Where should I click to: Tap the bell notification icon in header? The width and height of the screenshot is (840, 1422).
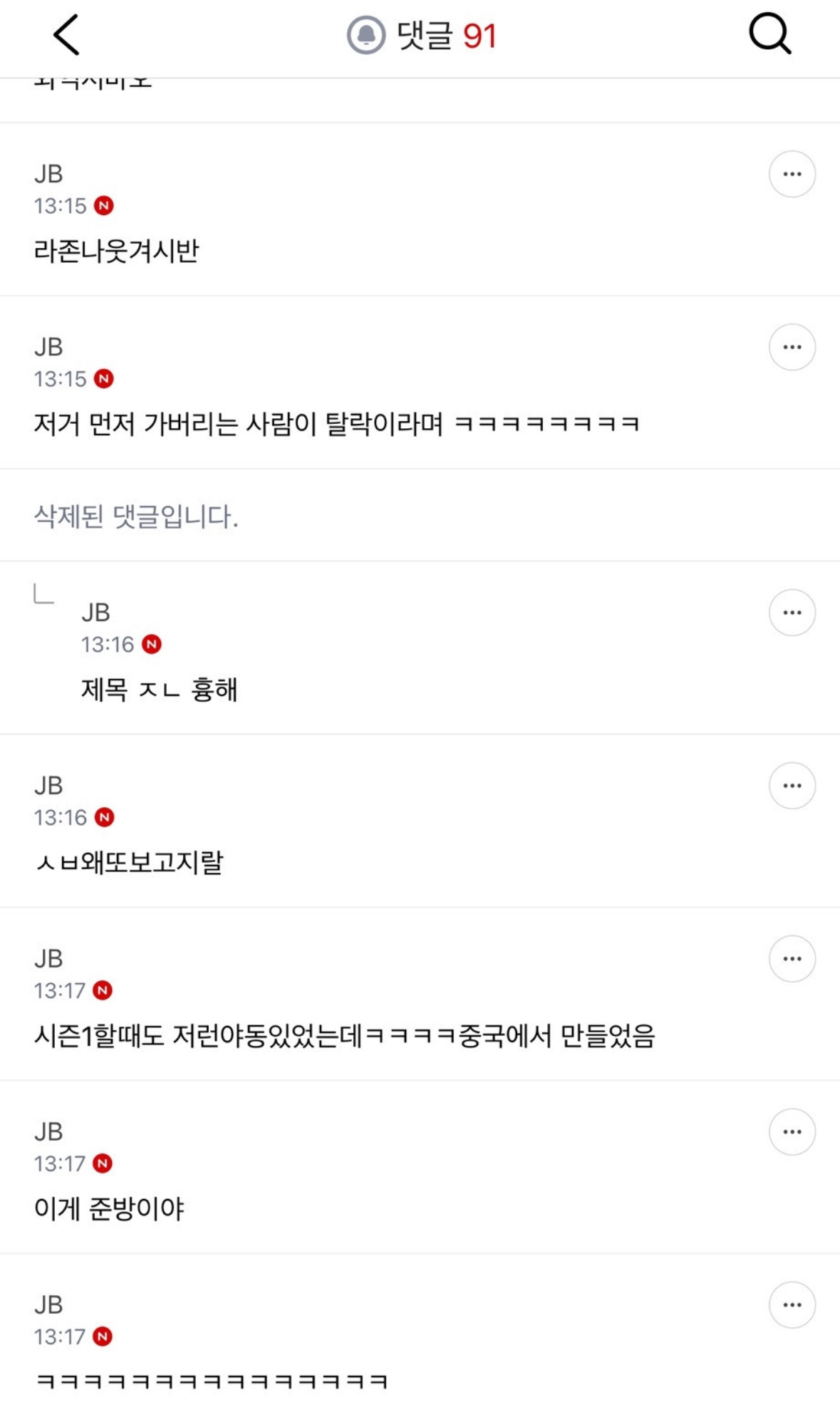click(366, 36)
